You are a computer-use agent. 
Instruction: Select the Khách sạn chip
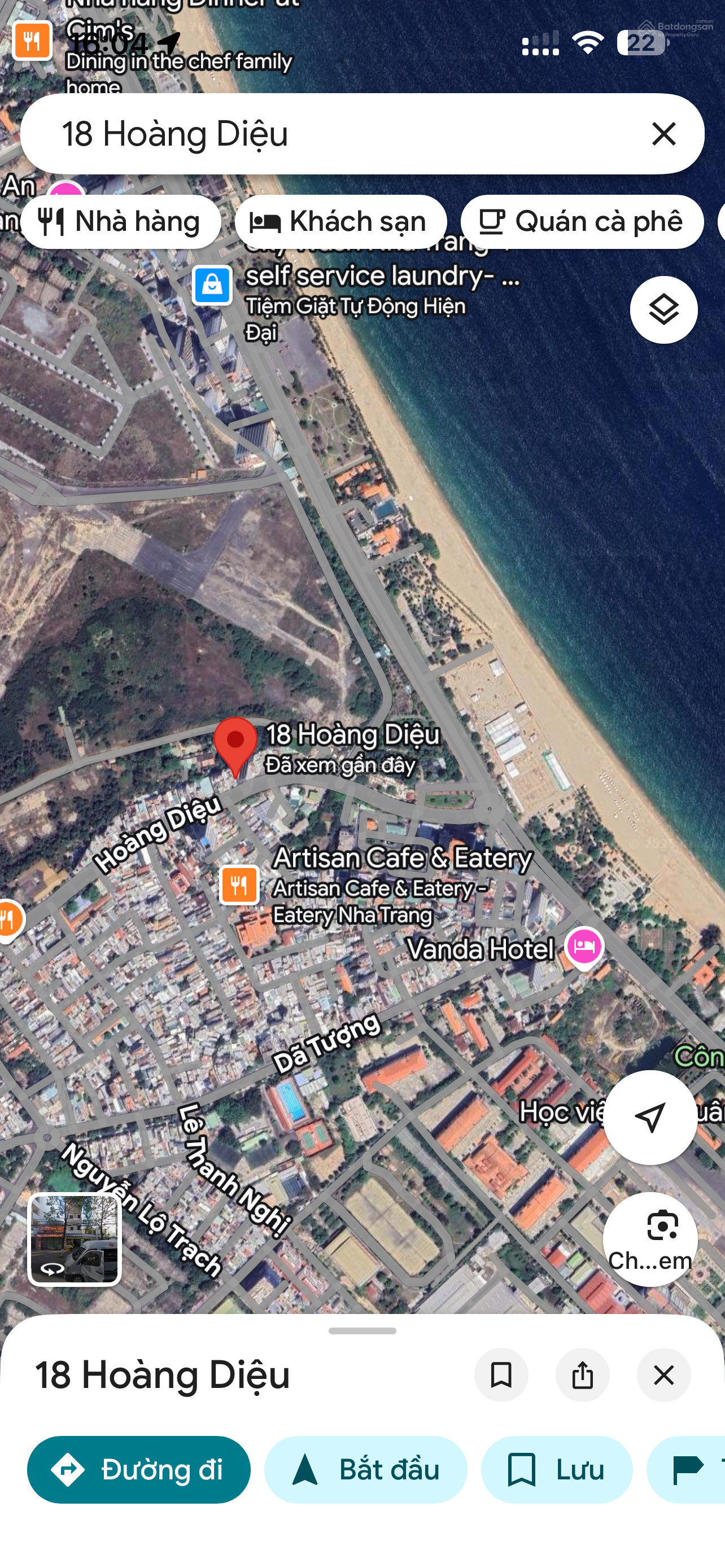point(340,222)
